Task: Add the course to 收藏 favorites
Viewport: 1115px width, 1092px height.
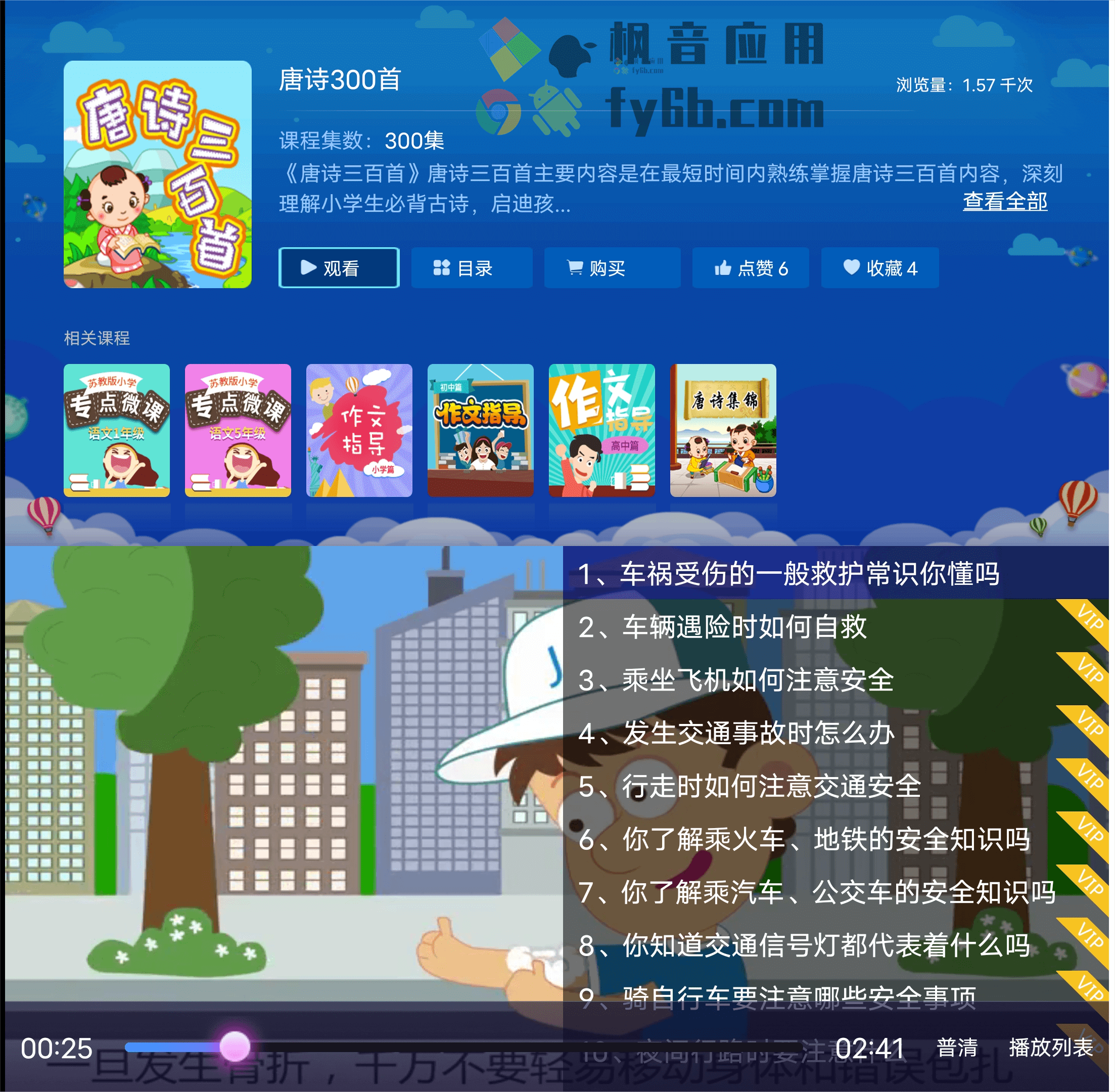Action: point(879,268)
